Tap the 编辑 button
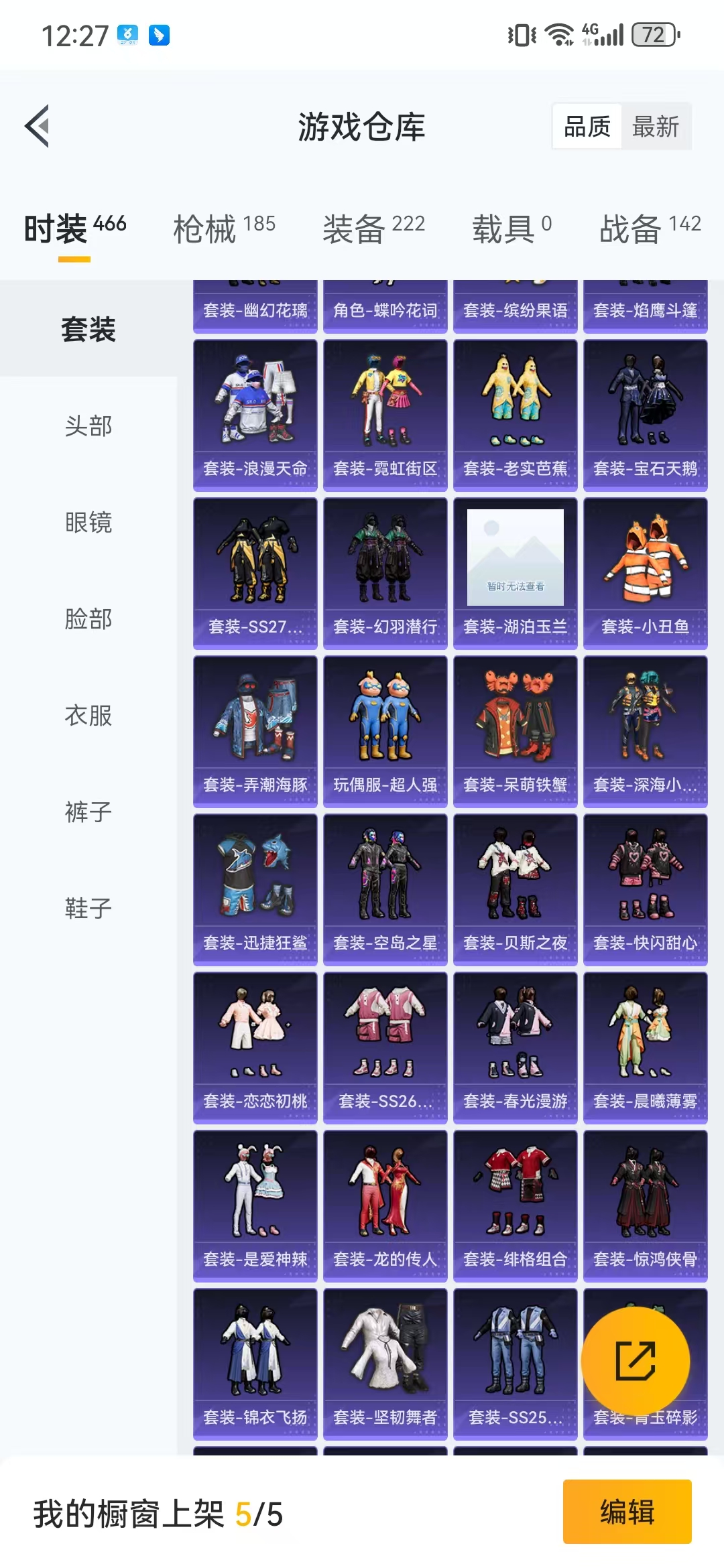Screen dimensions: 724x1568 pyautogui.click(x=627, y=1512)
